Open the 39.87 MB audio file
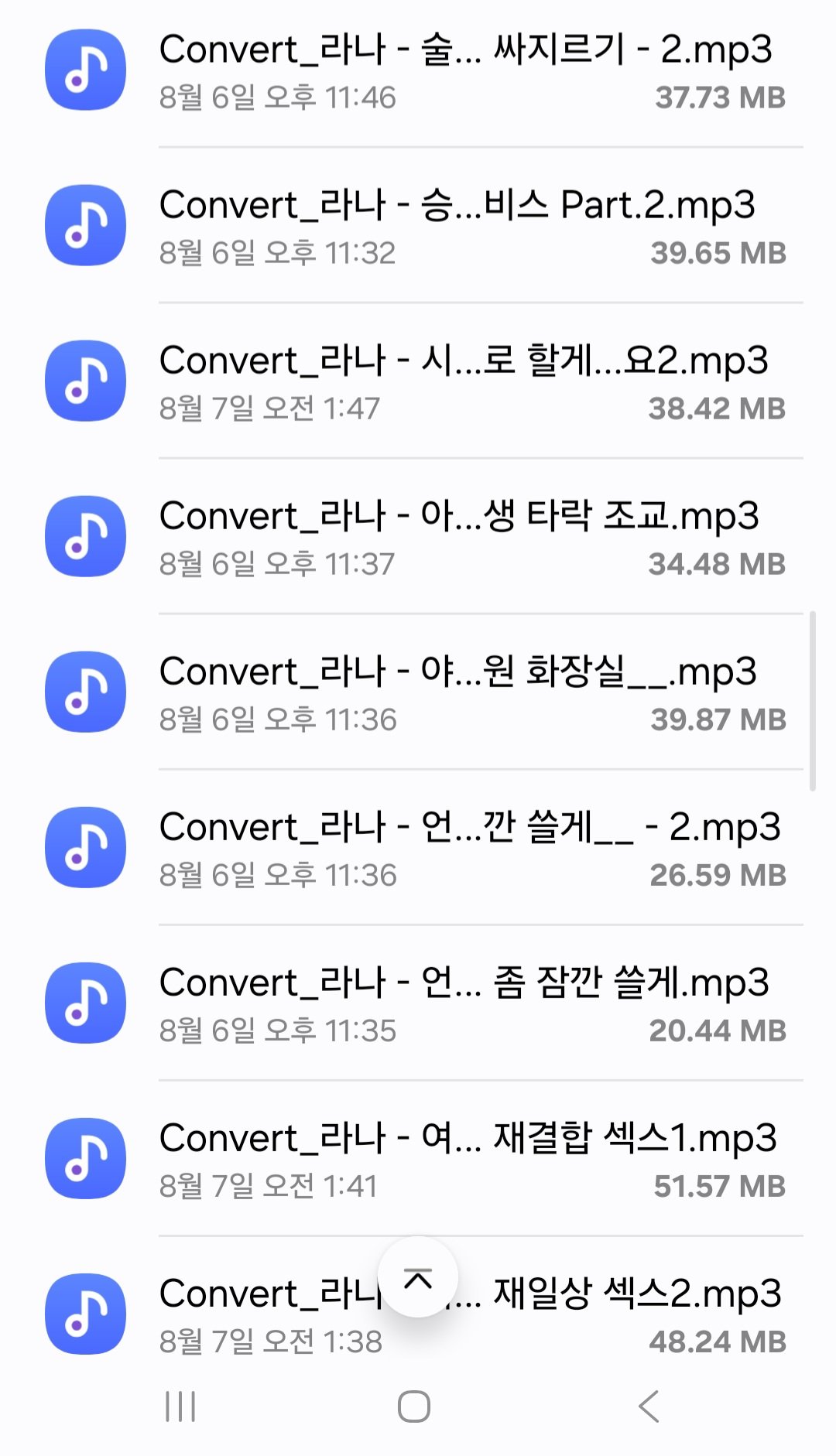The height and width of the screenshot is (1456, 836). coord(464,692)
